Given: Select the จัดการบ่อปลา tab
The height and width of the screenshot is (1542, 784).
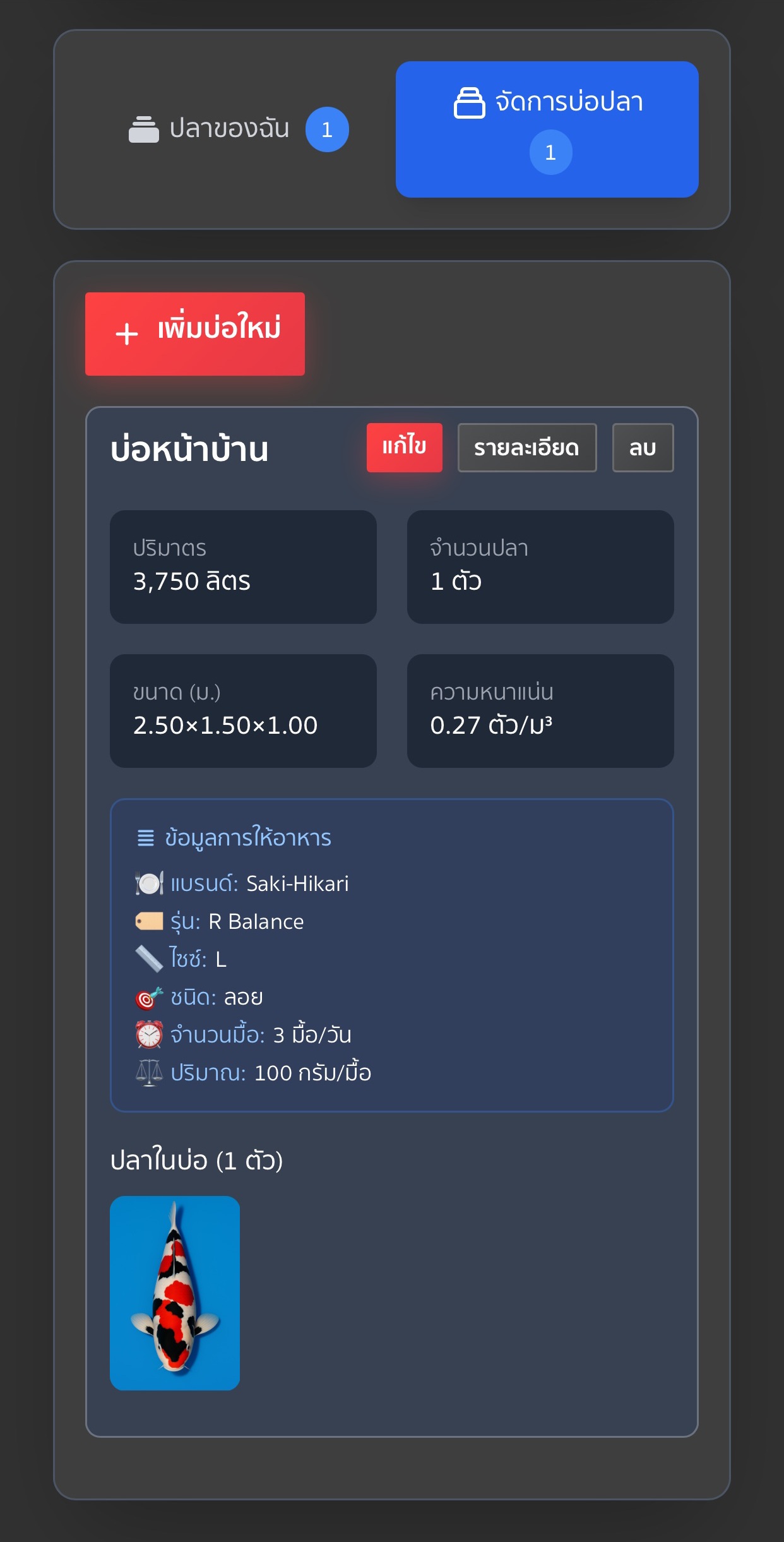Looking at the screenshot, I should pos(547,129).
